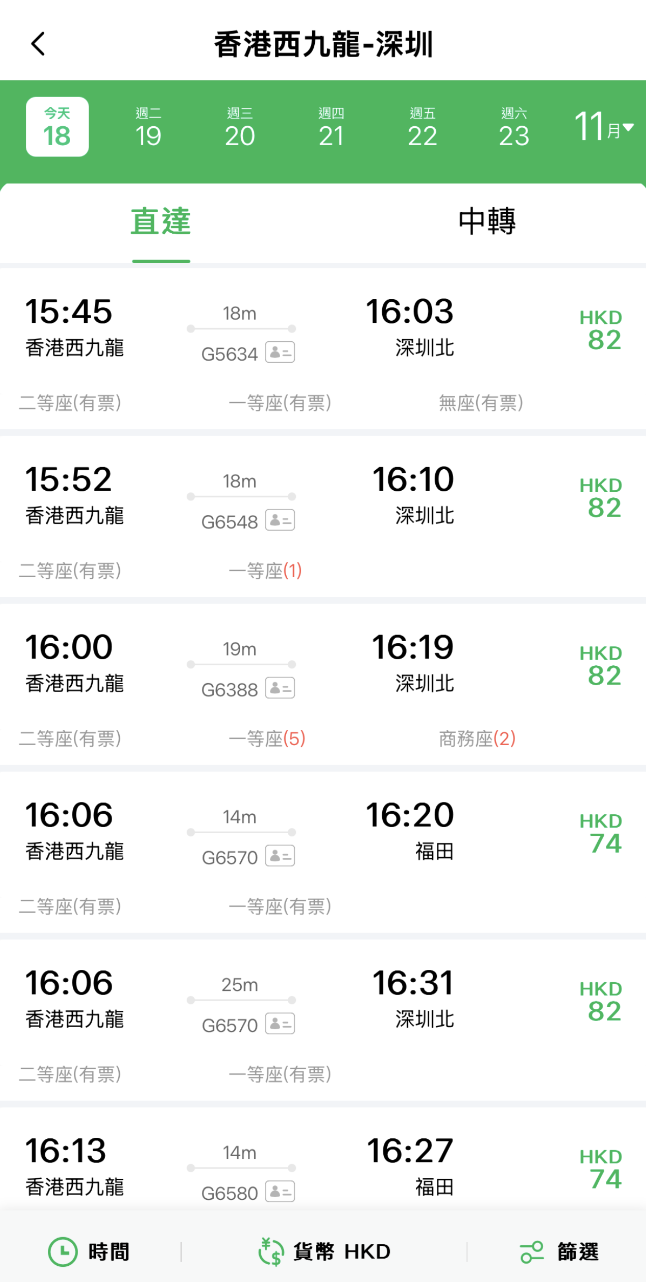This screenshot has width=646, height=1282.
Task: Select Saturday the 23rd date
Action: (x=514, y=127)
